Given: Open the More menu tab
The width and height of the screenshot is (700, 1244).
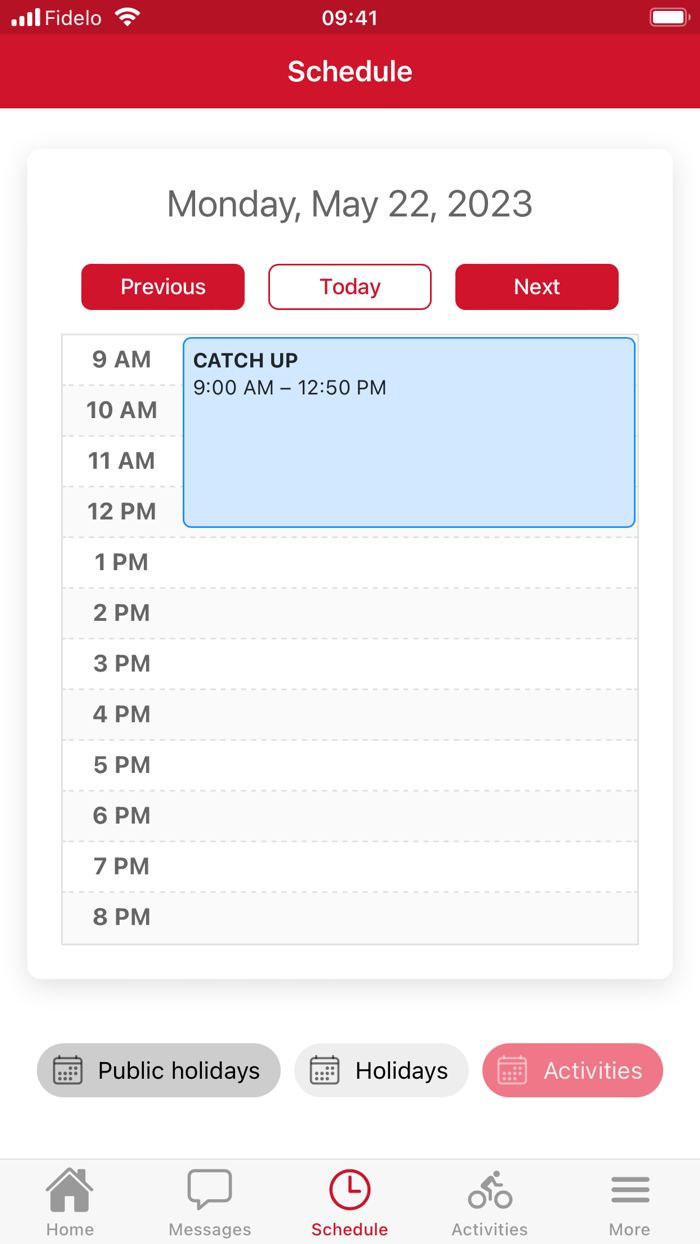Looking at the screenshot, I should [x=630, y=1202].
